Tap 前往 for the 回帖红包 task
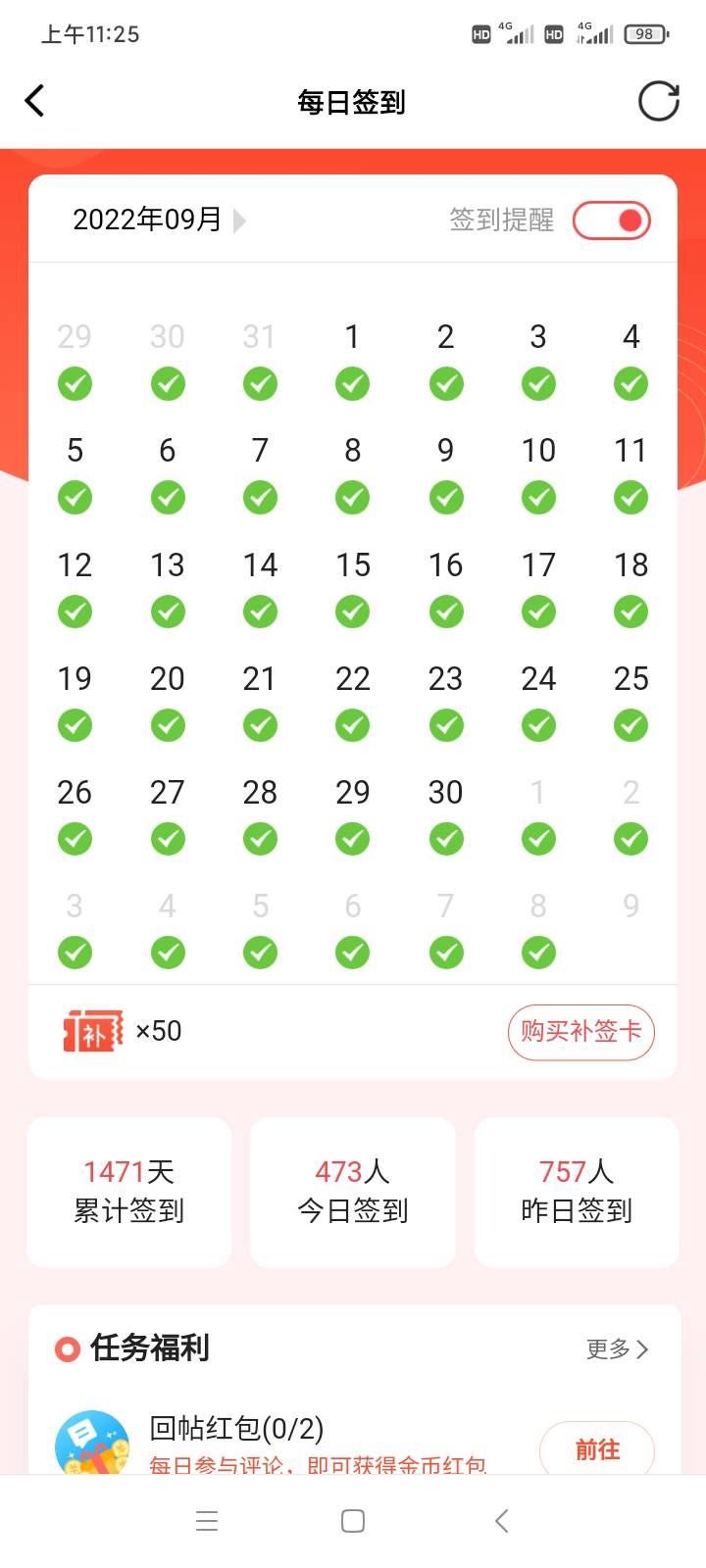 [x=596, y=1449]
